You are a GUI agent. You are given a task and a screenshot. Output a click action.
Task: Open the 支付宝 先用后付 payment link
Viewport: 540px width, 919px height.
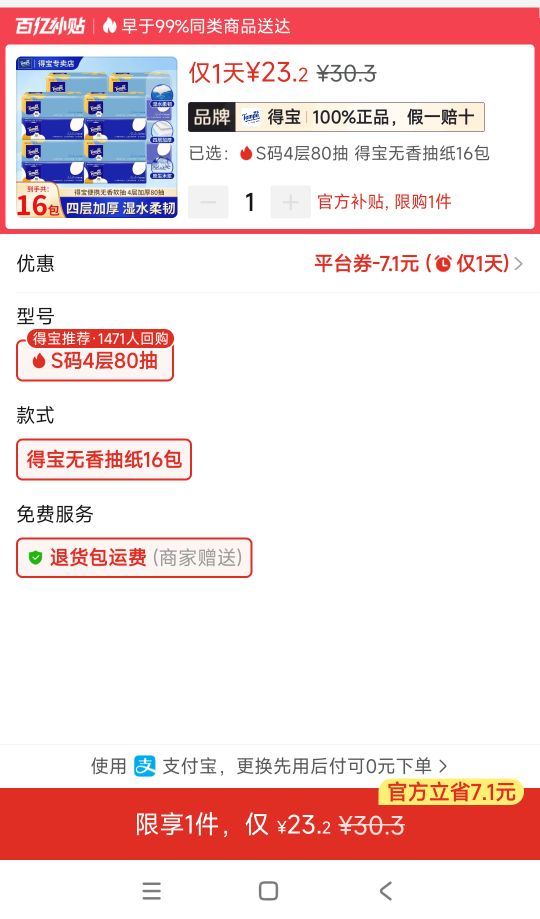[270, 766]
